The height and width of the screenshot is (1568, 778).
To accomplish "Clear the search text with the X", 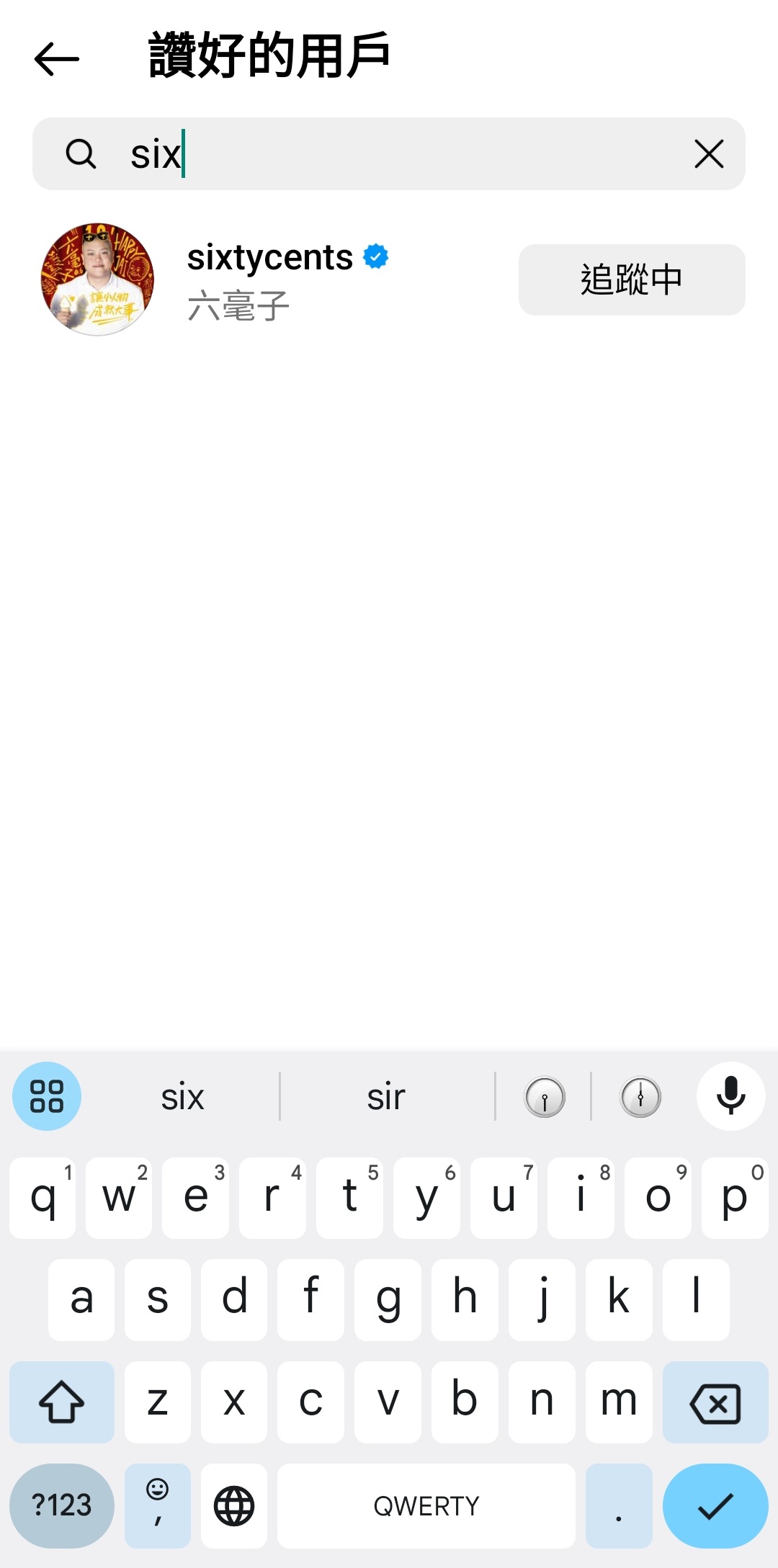I will click(709, 154).
